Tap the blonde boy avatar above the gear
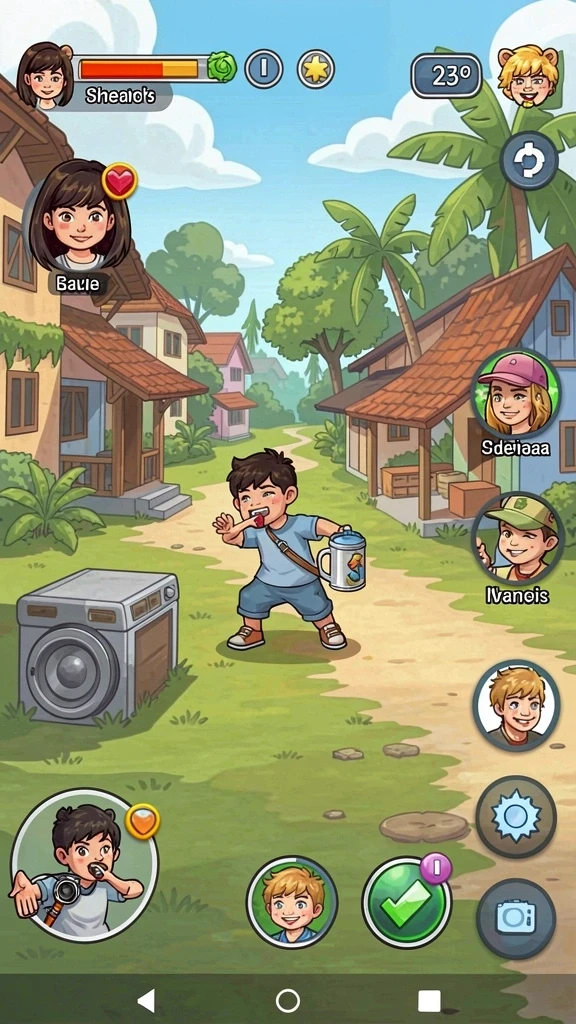 click(x=517, y=705)
